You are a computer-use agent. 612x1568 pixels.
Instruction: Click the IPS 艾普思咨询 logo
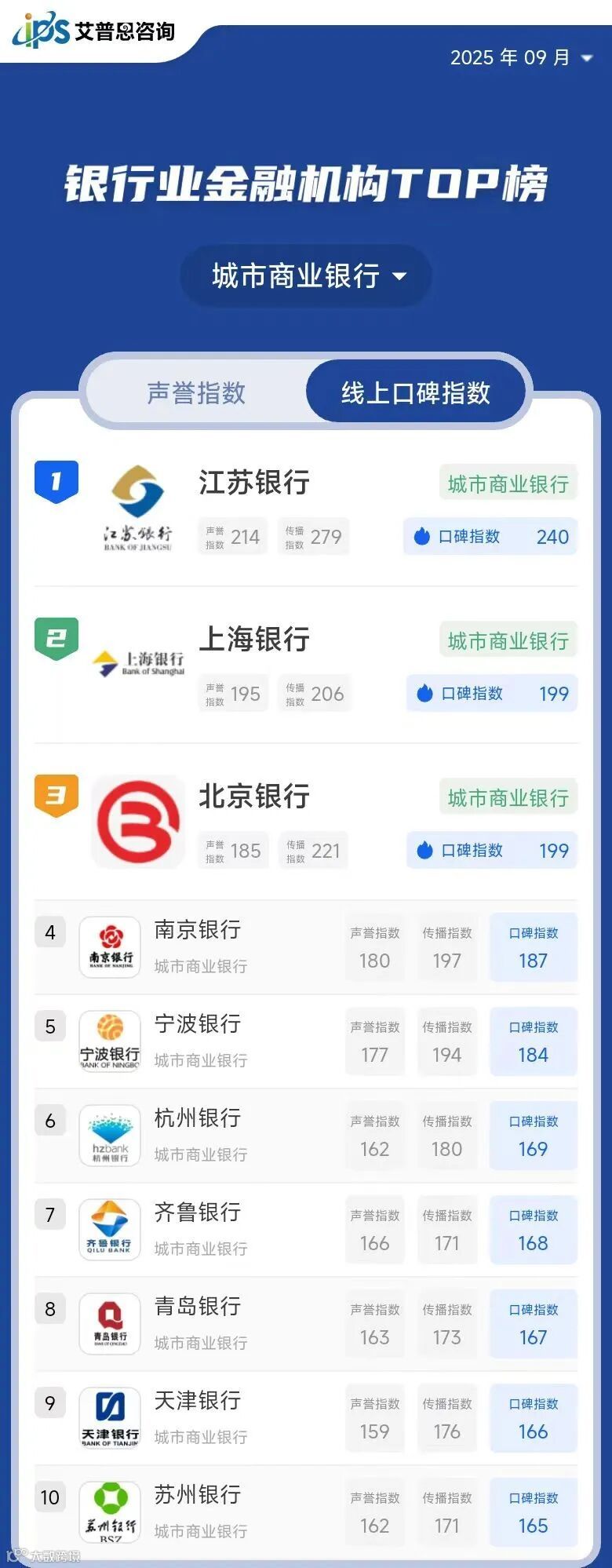pos(94,30)
